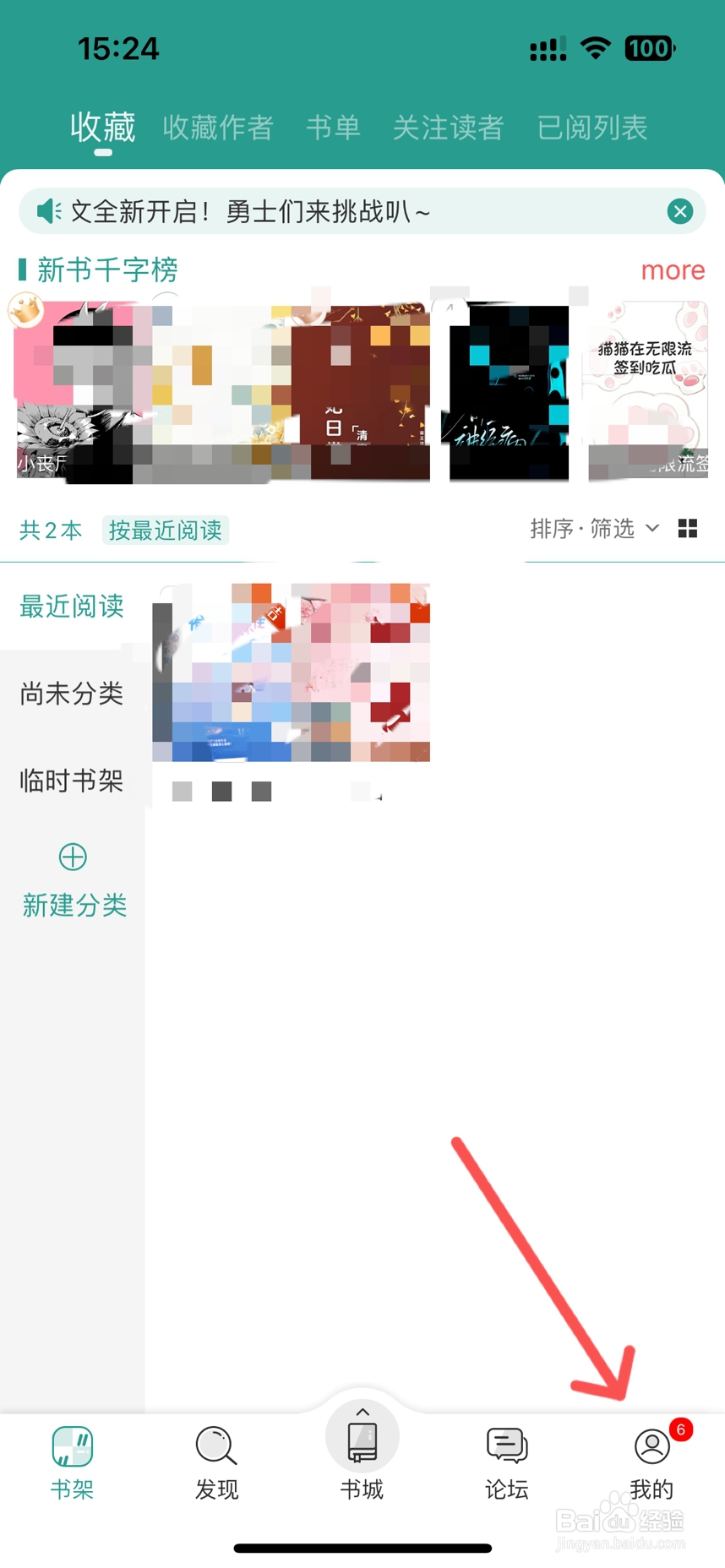Select 尚未分类 category in sidebar

coord(72,694)
